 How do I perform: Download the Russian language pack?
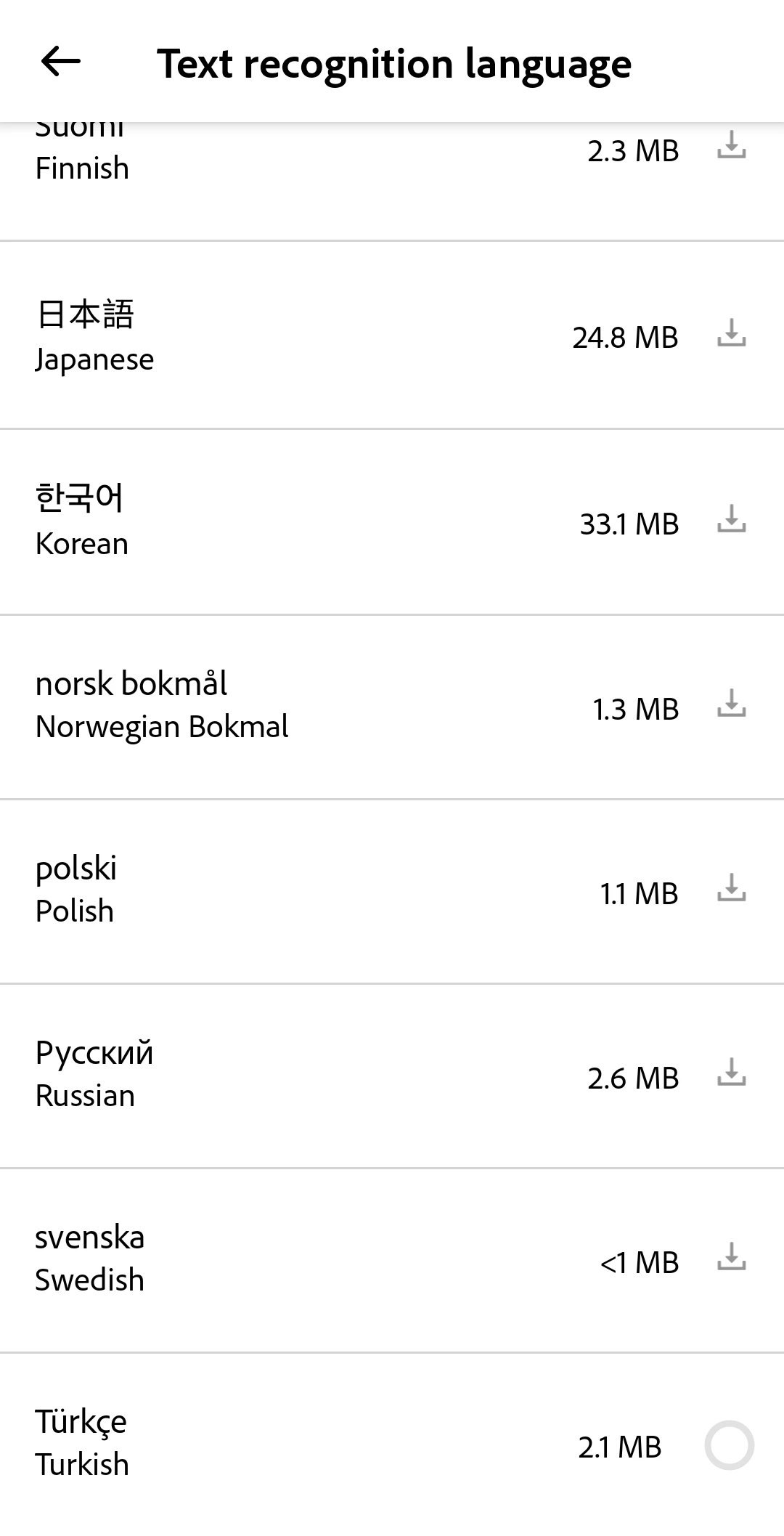[x=731, y=1073]
